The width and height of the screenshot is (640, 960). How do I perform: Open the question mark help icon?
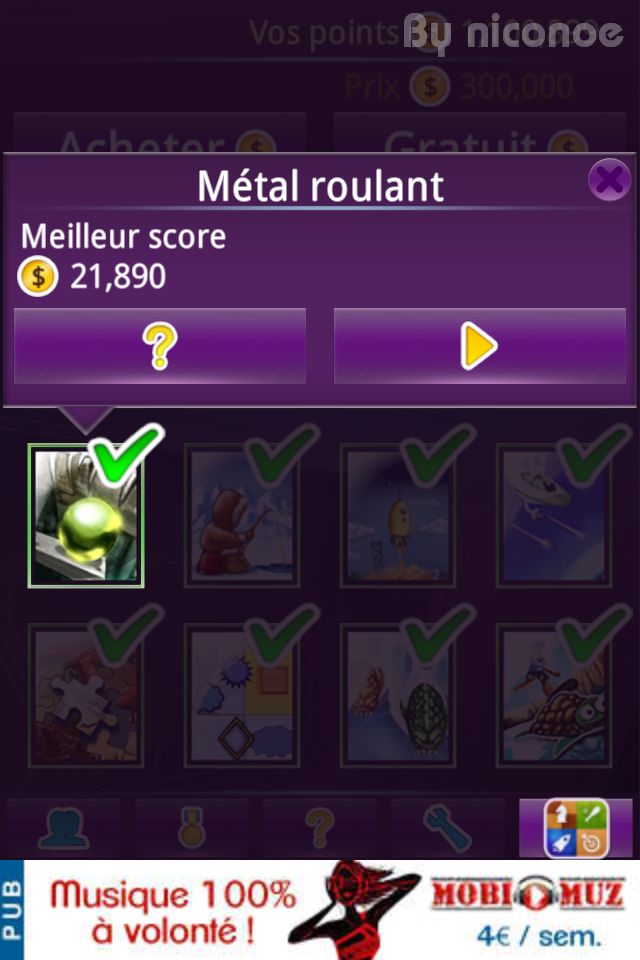click(x=319, y=828)
